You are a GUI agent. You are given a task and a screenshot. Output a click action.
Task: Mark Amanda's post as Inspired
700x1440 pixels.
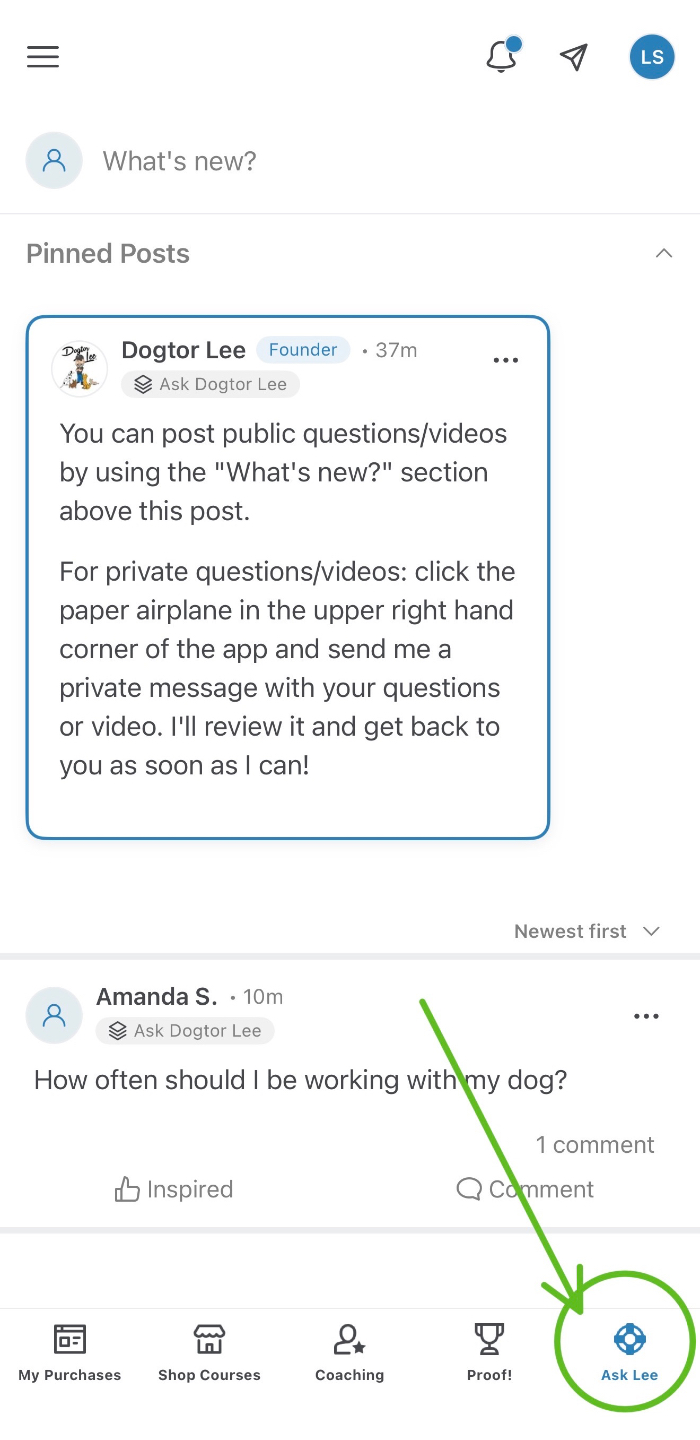click(174, 1189)
